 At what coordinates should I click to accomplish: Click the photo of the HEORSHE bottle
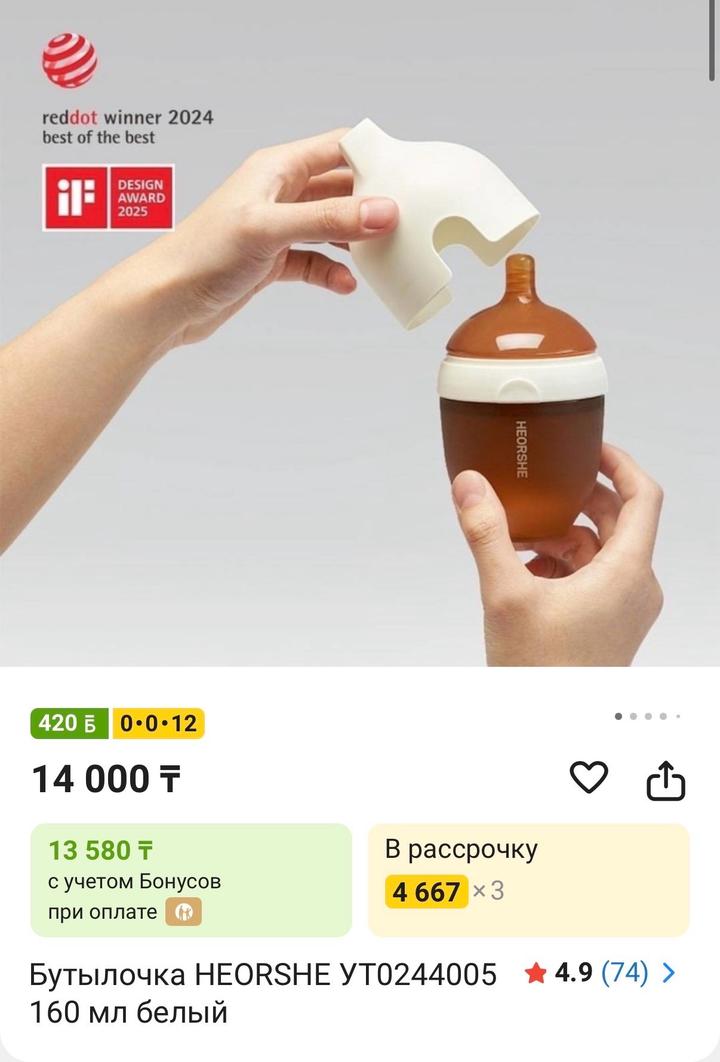click(520, 420)
